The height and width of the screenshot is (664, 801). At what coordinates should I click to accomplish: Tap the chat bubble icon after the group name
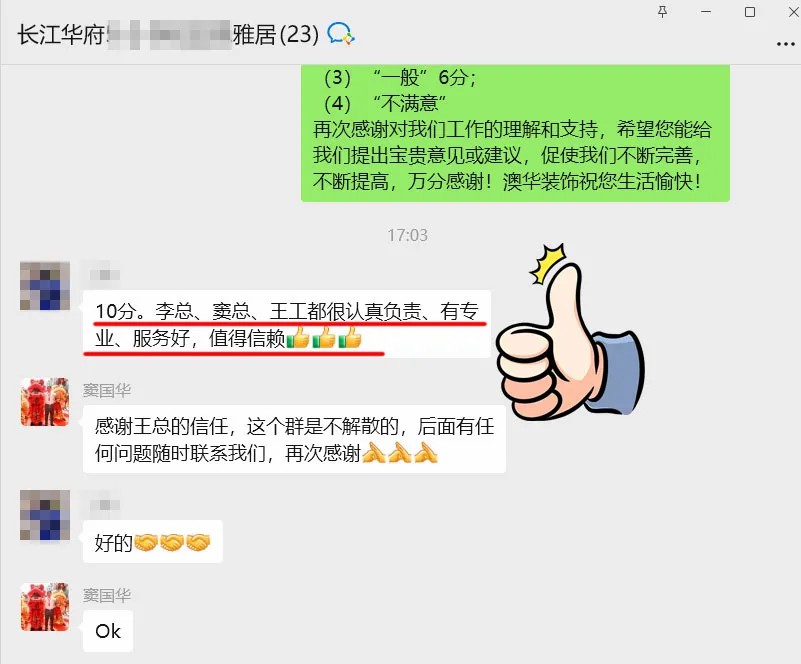pos(341,34)
